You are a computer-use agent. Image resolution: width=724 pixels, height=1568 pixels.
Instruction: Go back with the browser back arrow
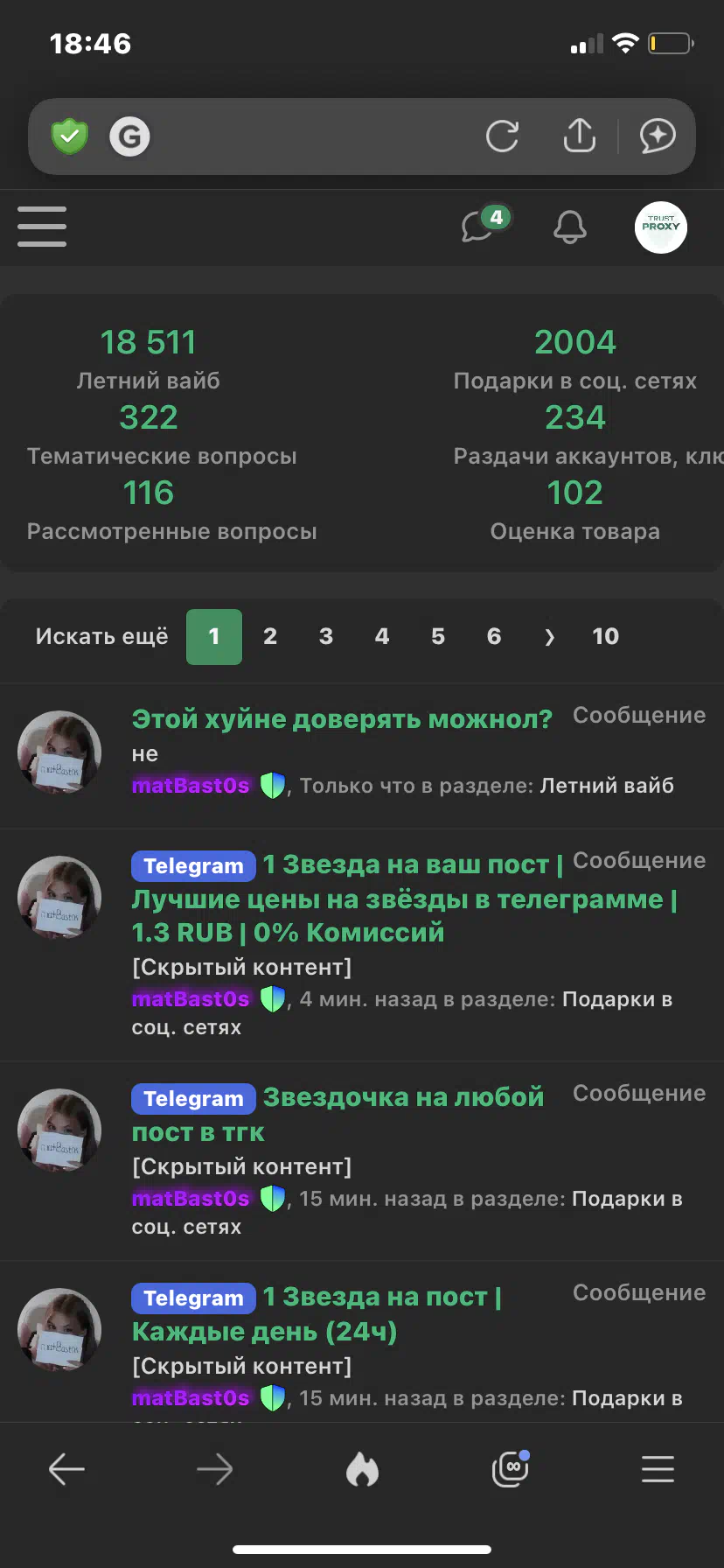66,1469
